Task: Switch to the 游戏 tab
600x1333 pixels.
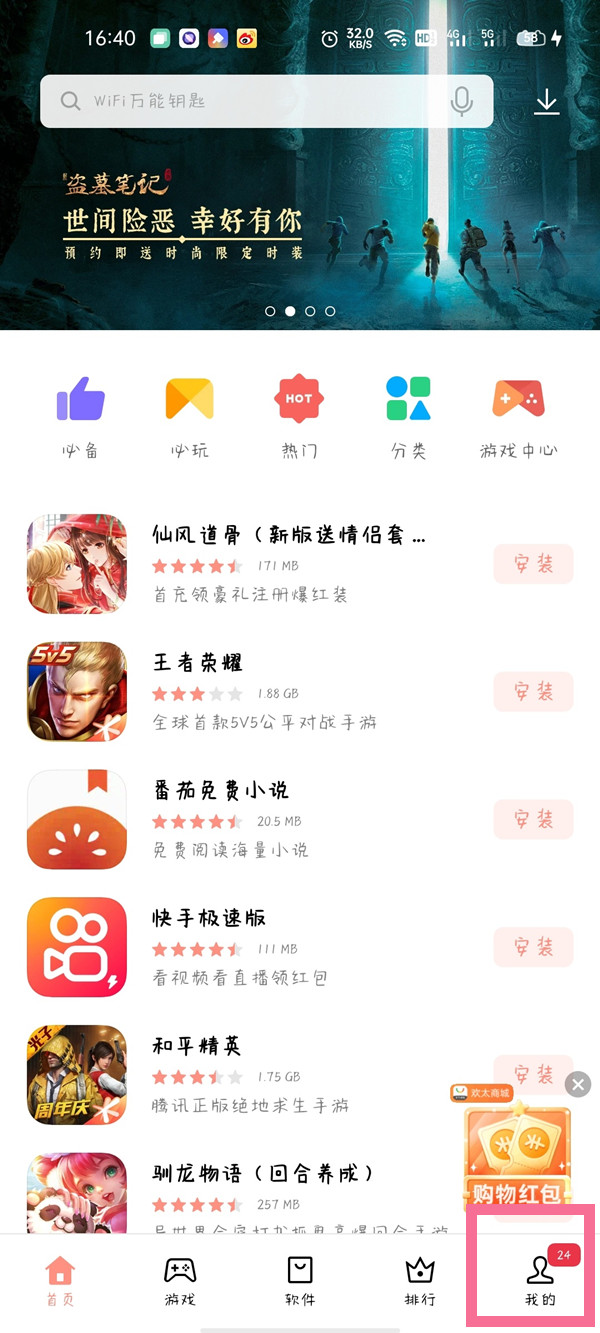Action: (x=180, y=1282)
